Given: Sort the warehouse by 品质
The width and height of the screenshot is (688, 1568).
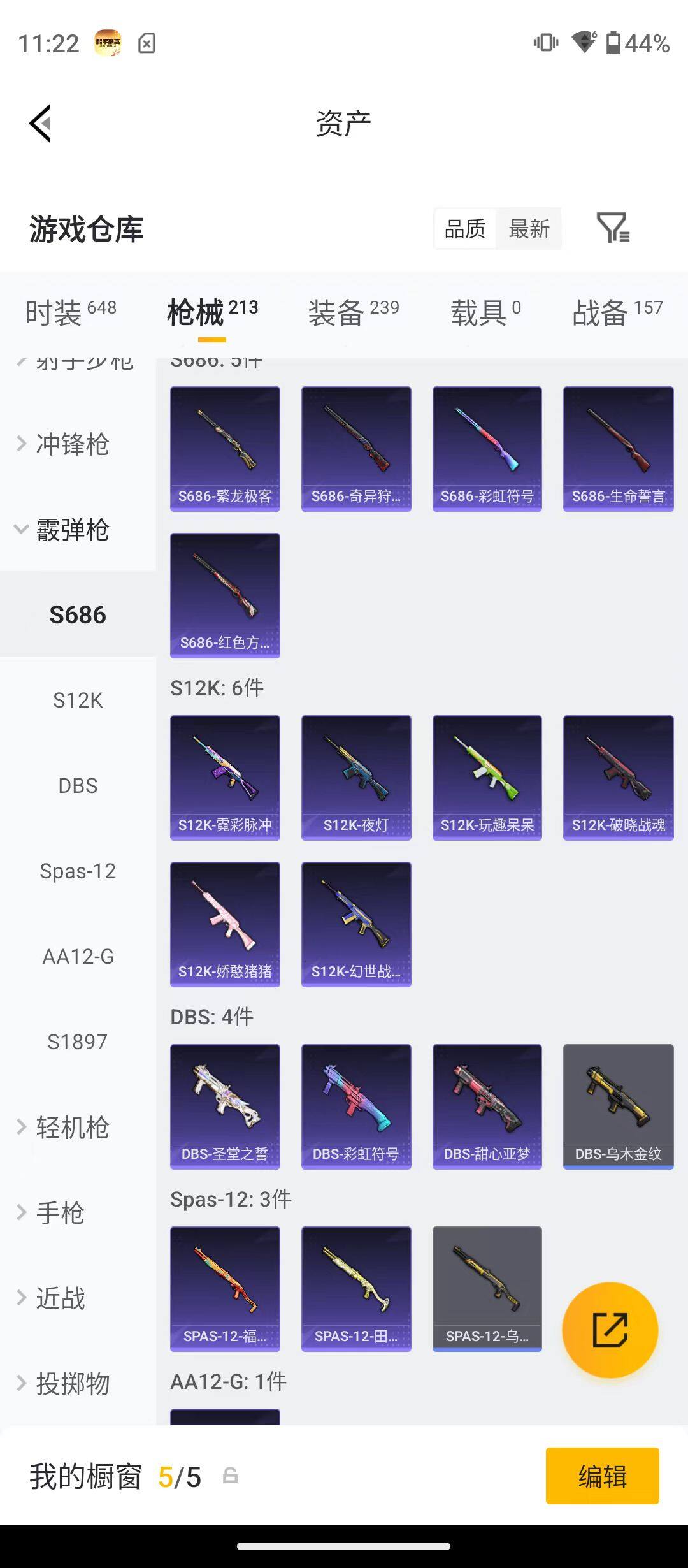Looking at the screenshot, I should coord(465,228).
